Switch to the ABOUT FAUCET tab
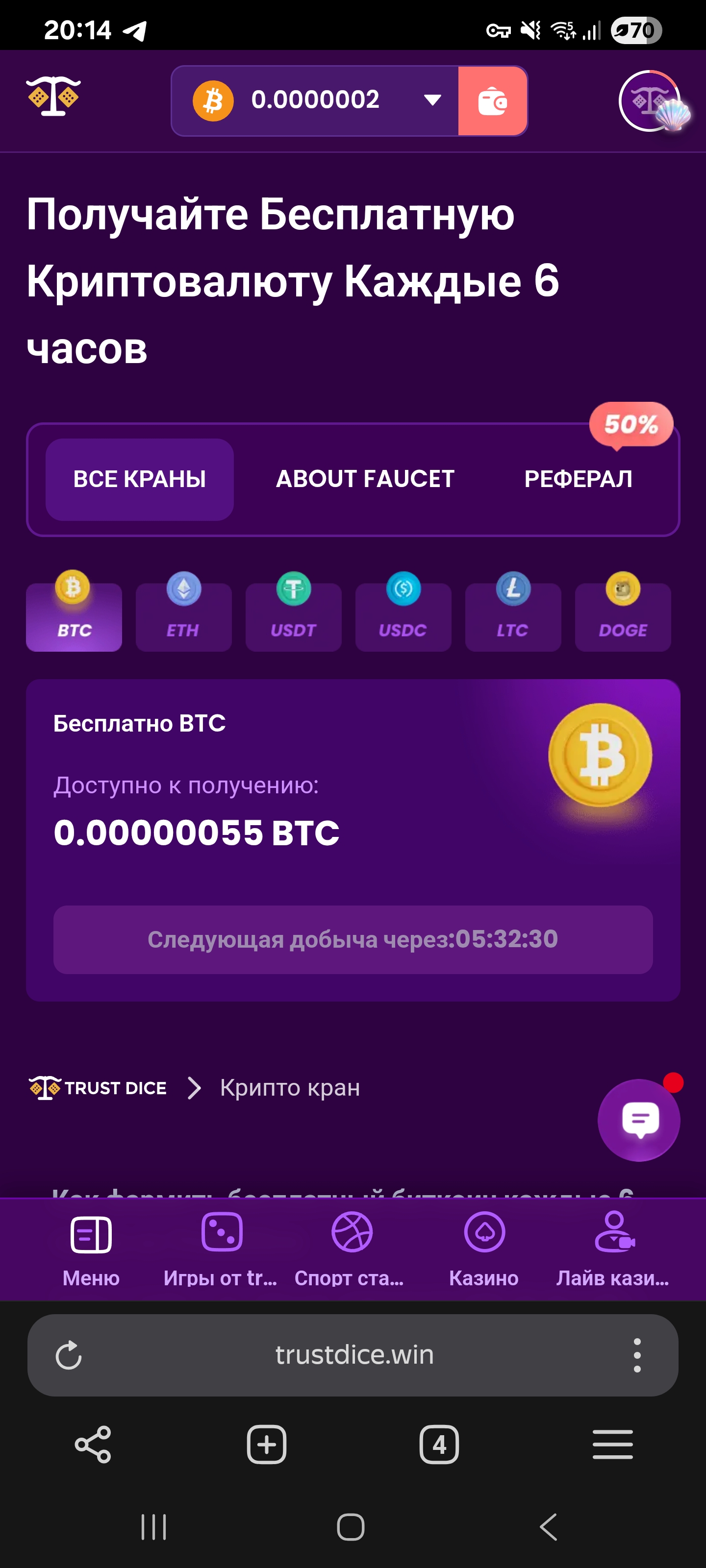 coord(365,479)
